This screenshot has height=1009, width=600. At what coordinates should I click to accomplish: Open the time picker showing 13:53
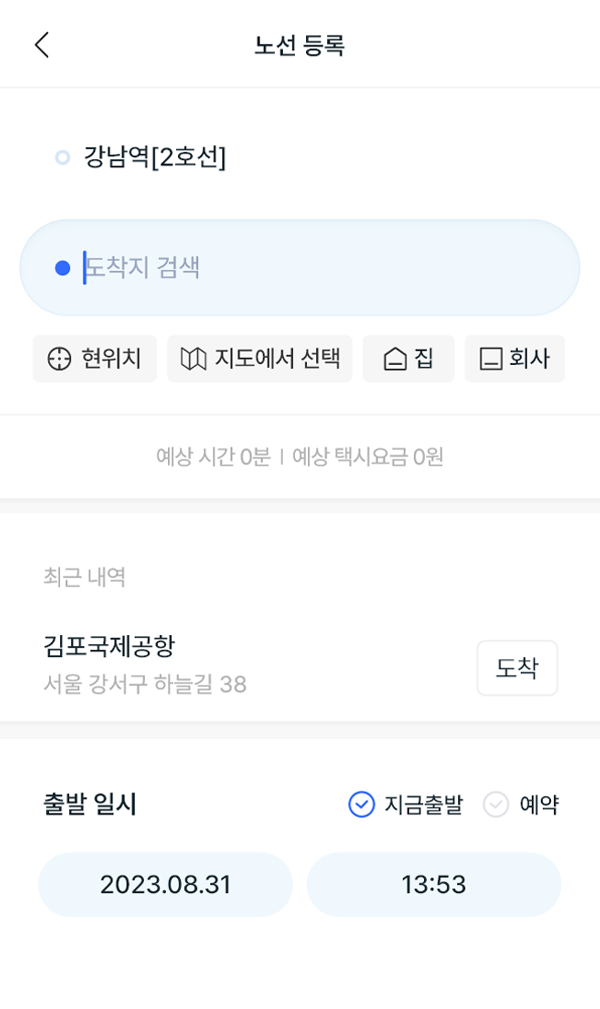click(434, 884)
